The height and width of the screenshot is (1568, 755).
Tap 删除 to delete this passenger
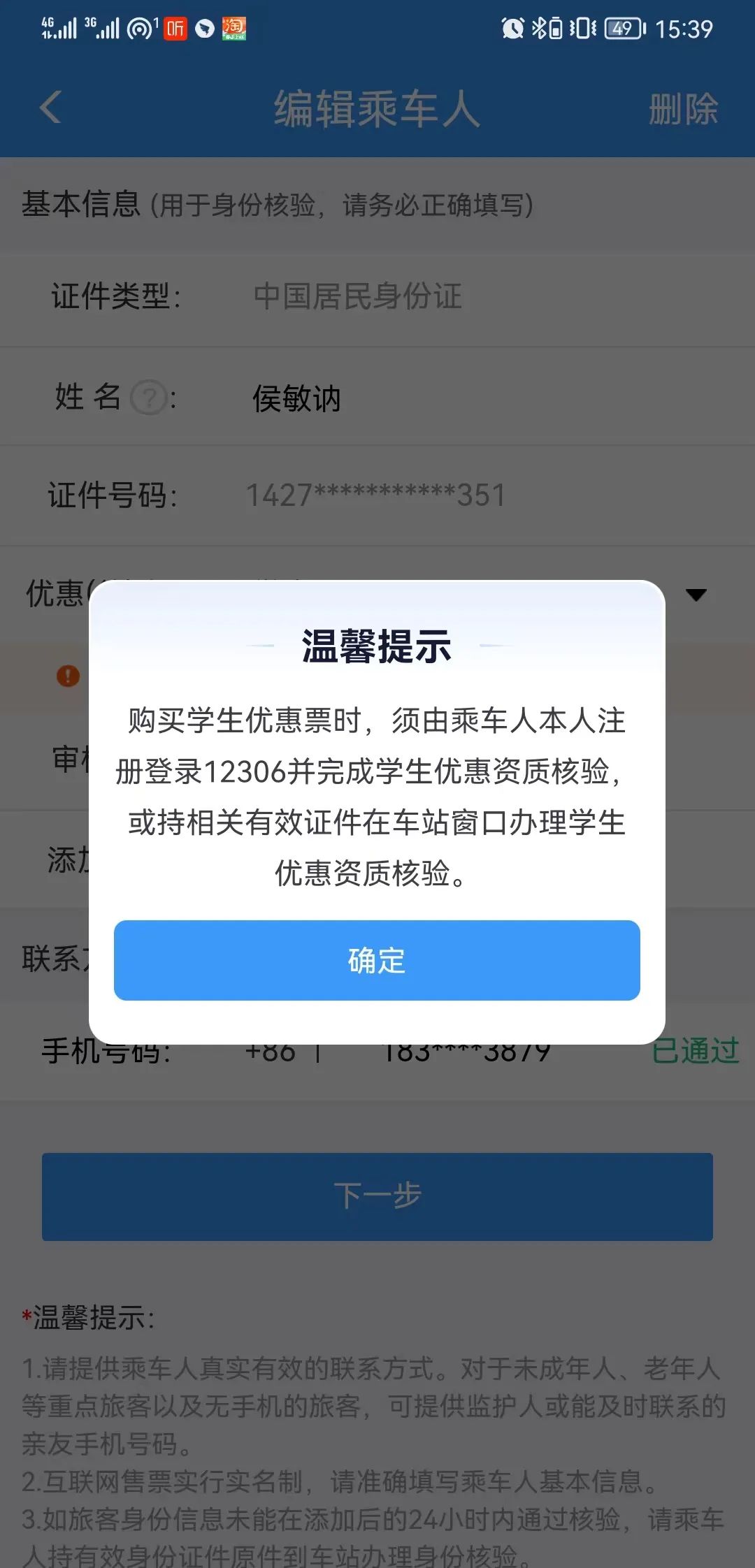pos(683,110)
